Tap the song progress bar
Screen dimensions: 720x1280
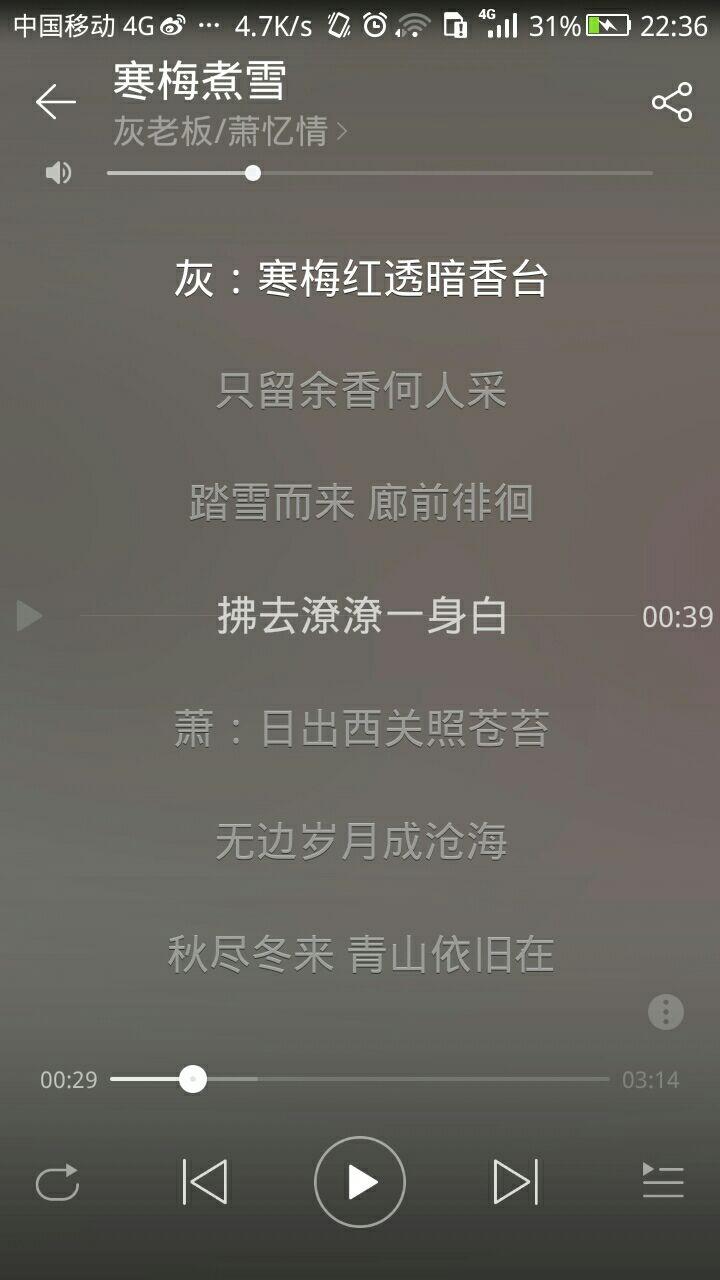coord(400,1080)
